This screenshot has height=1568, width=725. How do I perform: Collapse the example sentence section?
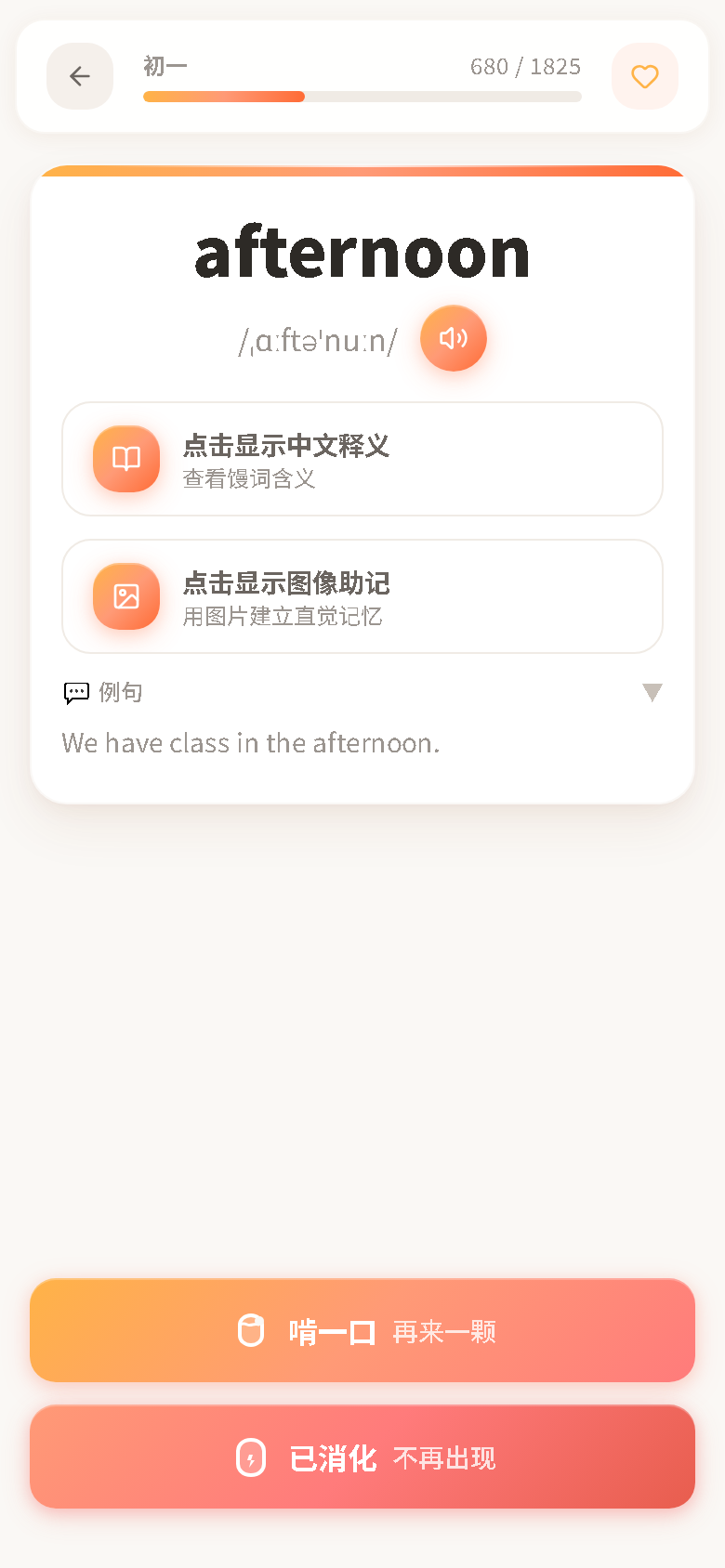[x=652, y=692]
